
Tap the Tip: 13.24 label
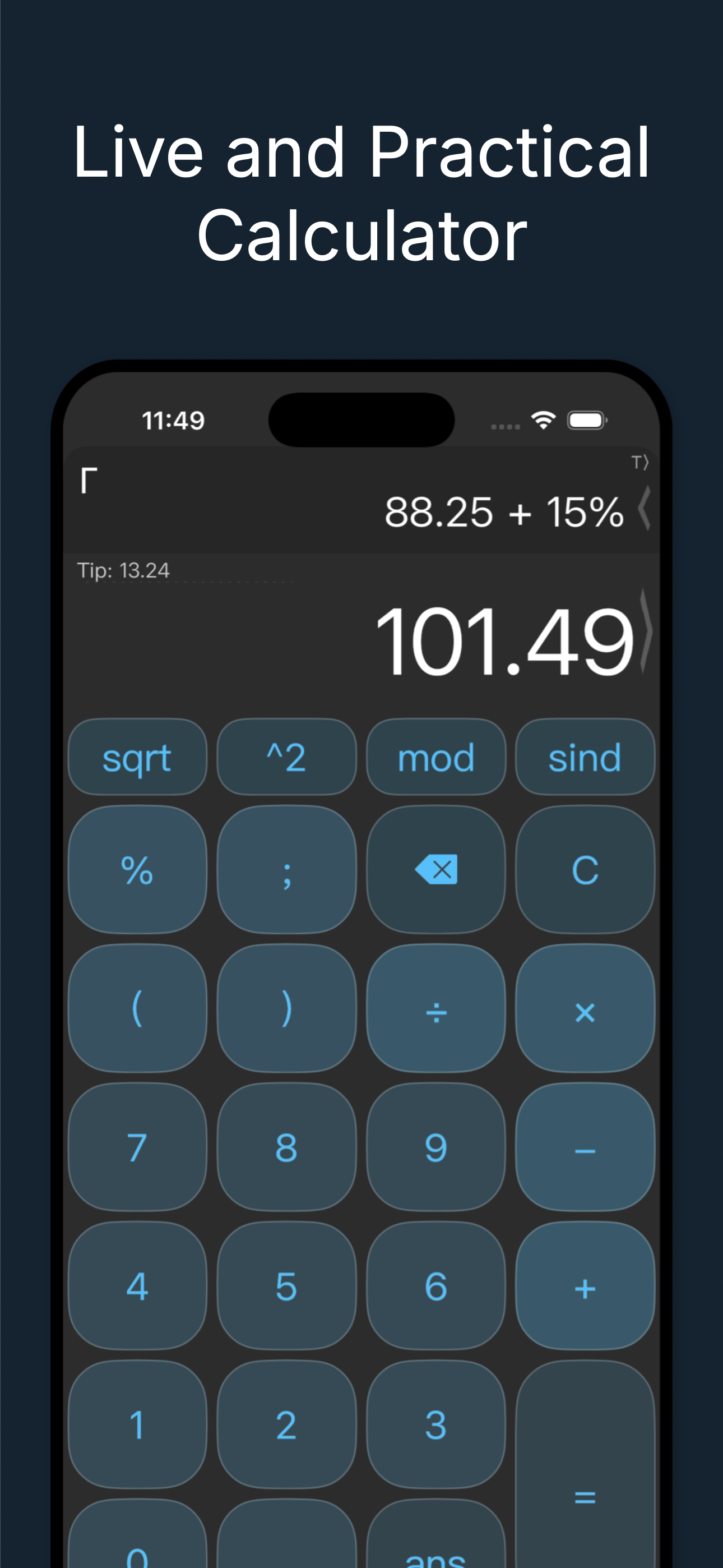pos(124,570)
